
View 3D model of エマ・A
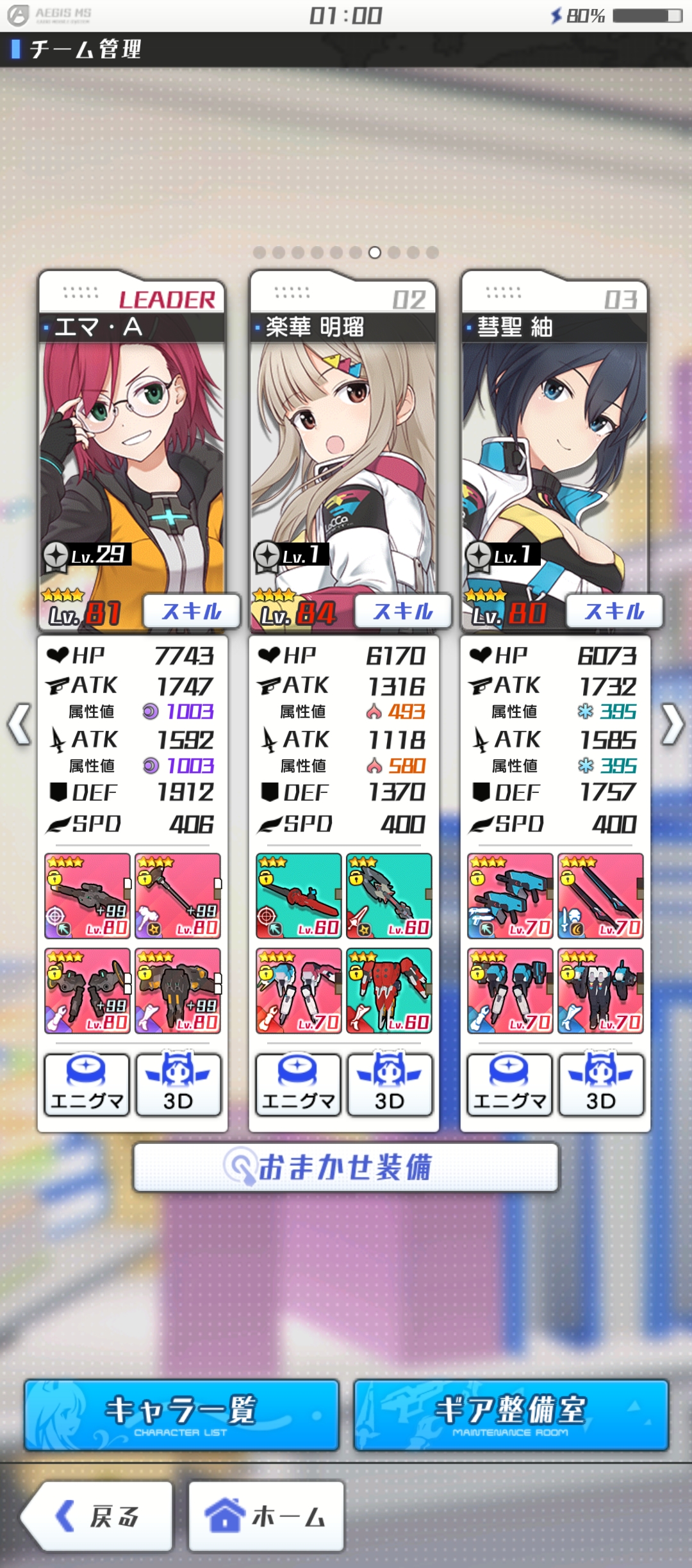(178, 1084)
